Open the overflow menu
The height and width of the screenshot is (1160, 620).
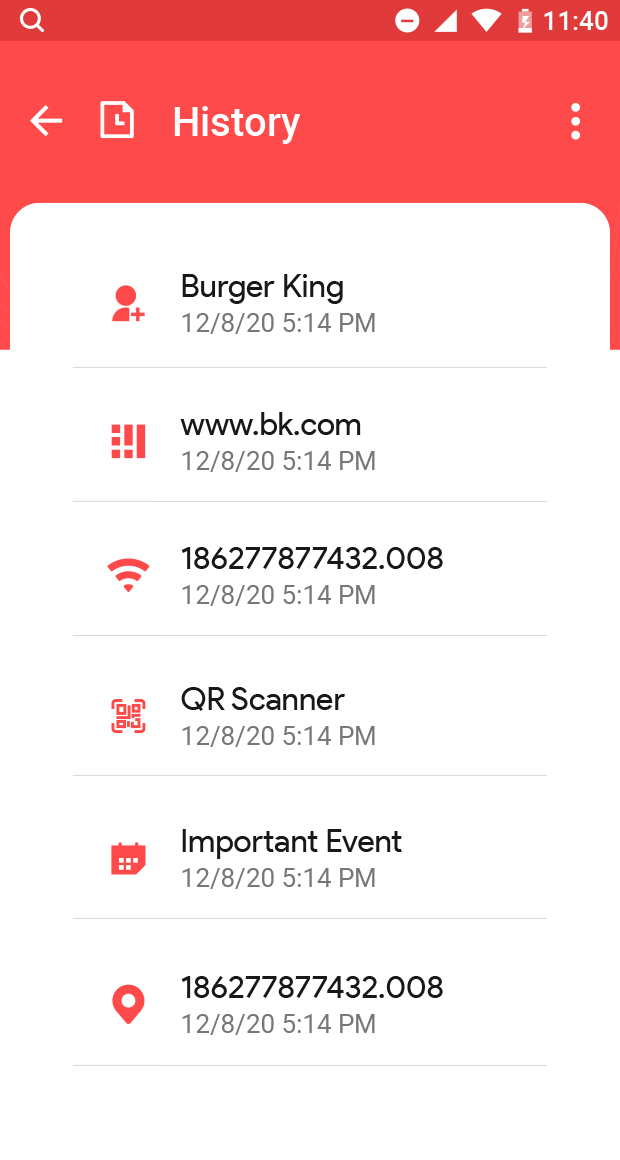click(x=575, y=121)
